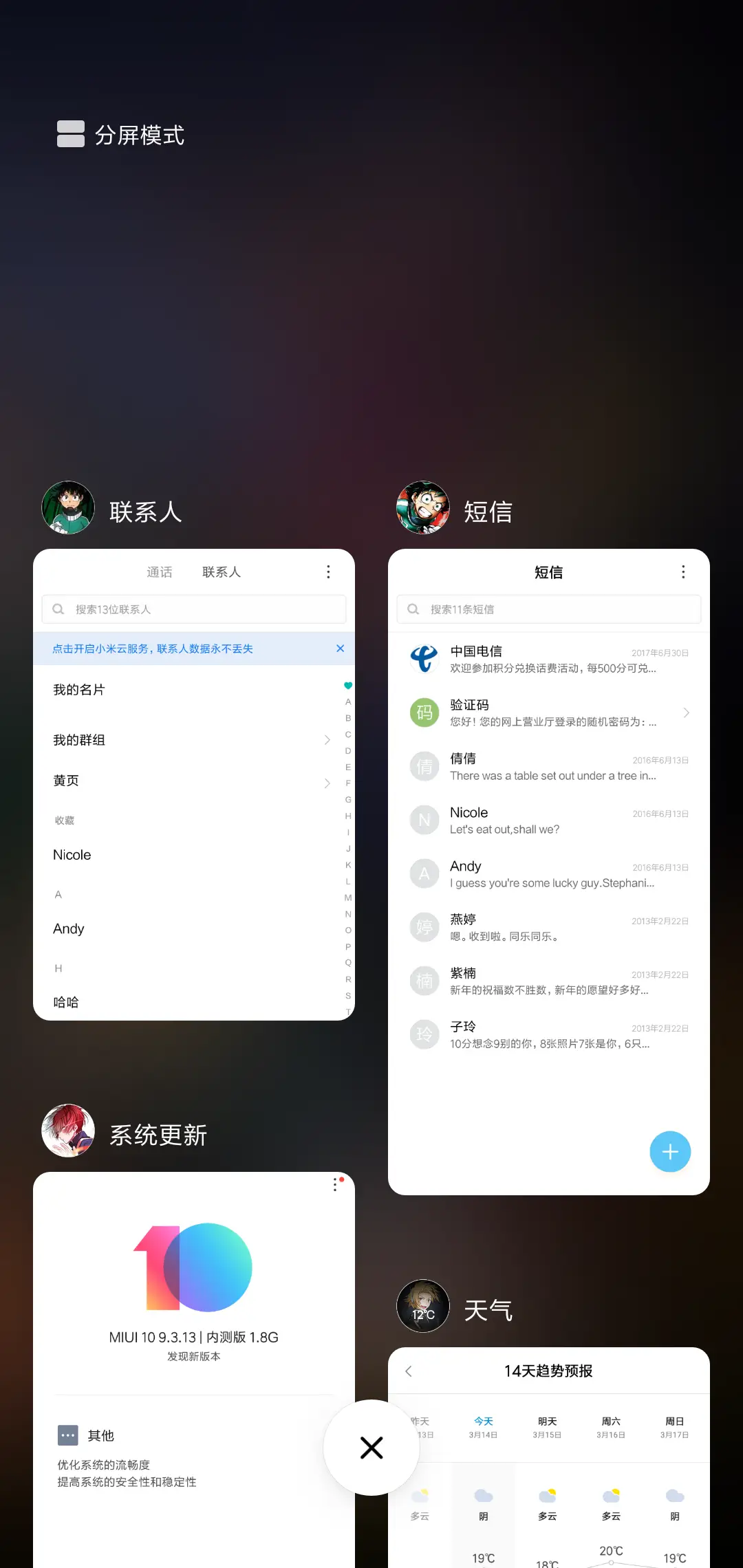Screen dimensions: 743x1568
Task: Open the three-dot menu on the 短信 card
Action: coord(683,571)
